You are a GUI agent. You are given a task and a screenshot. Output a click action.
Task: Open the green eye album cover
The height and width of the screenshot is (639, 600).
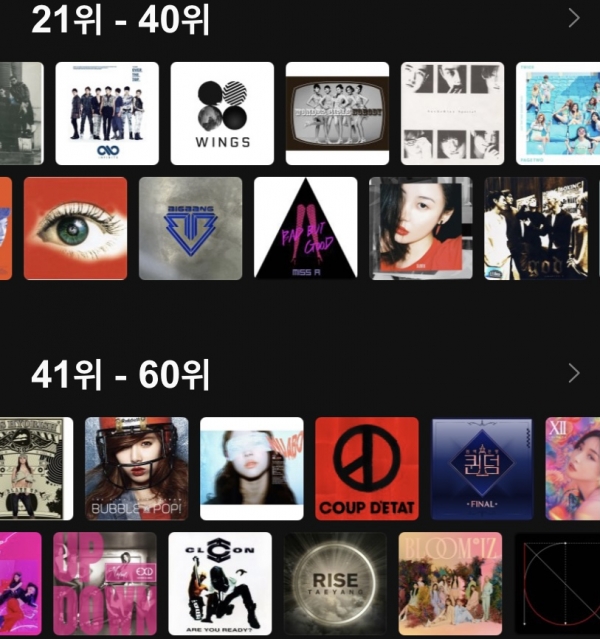pos(75,228)
